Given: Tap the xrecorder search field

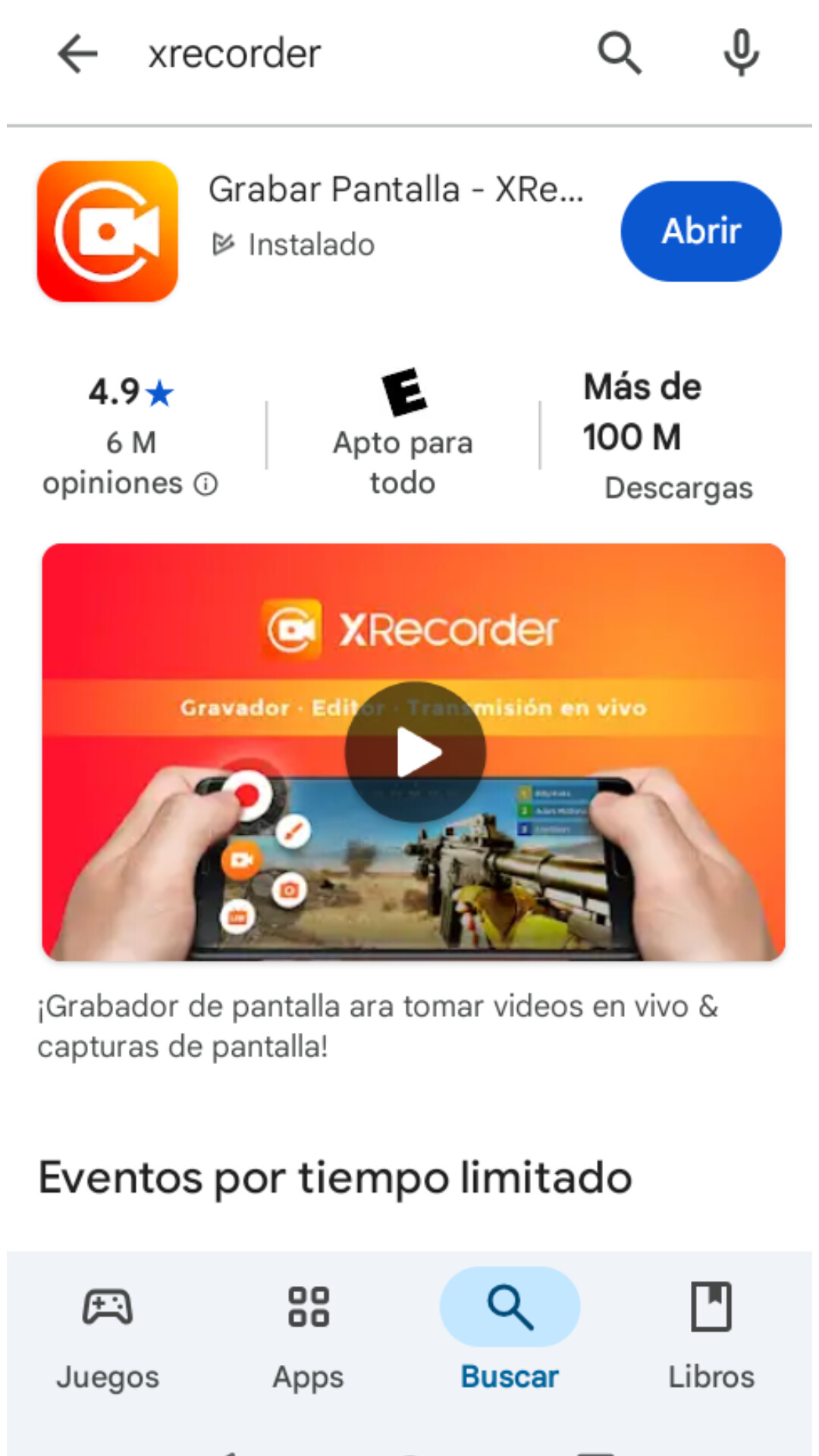Looking at the screenshot, I should point(341,54).
